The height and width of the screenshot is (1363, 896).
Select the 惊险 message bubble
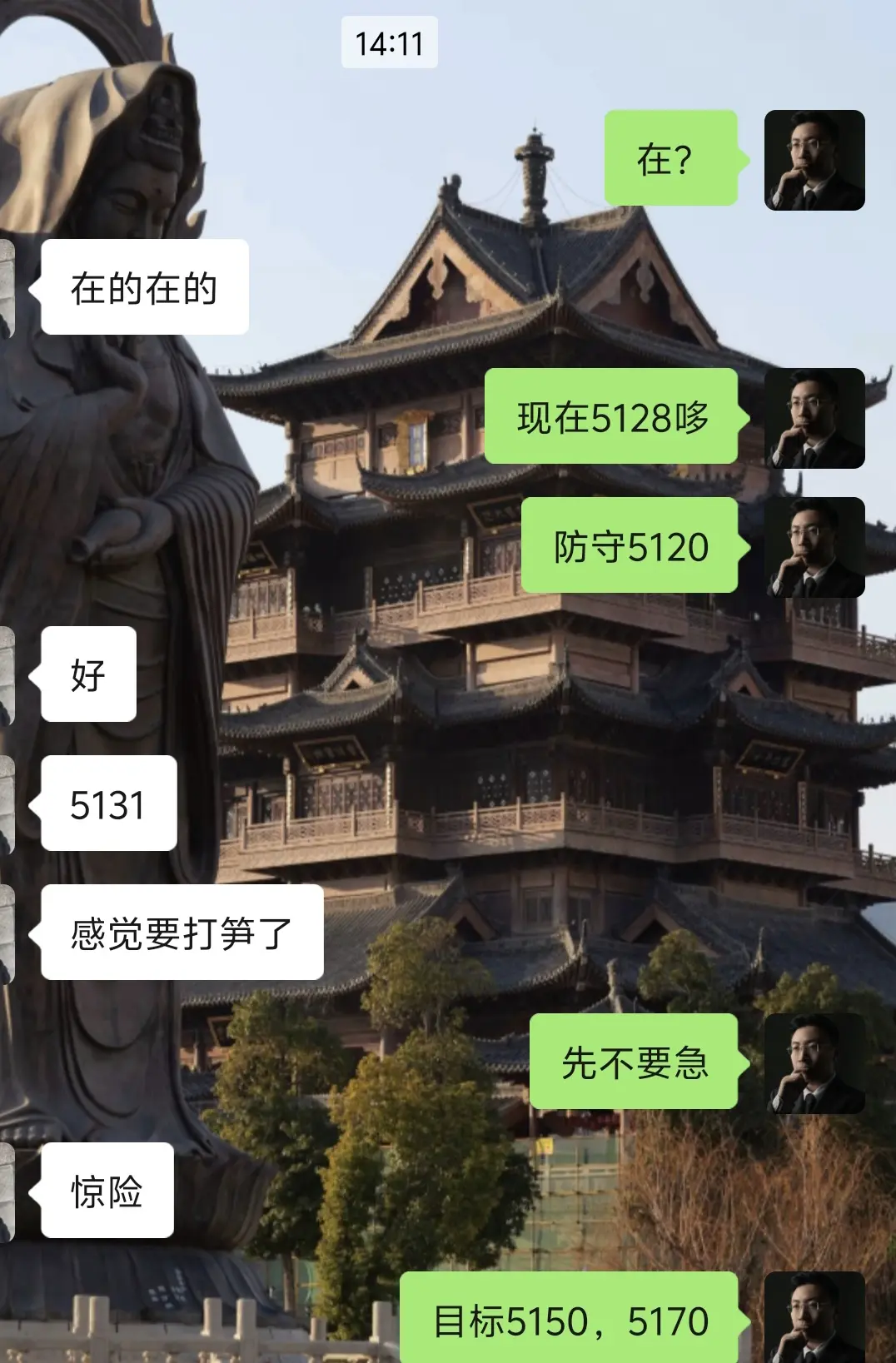(x=107, y=1191)
